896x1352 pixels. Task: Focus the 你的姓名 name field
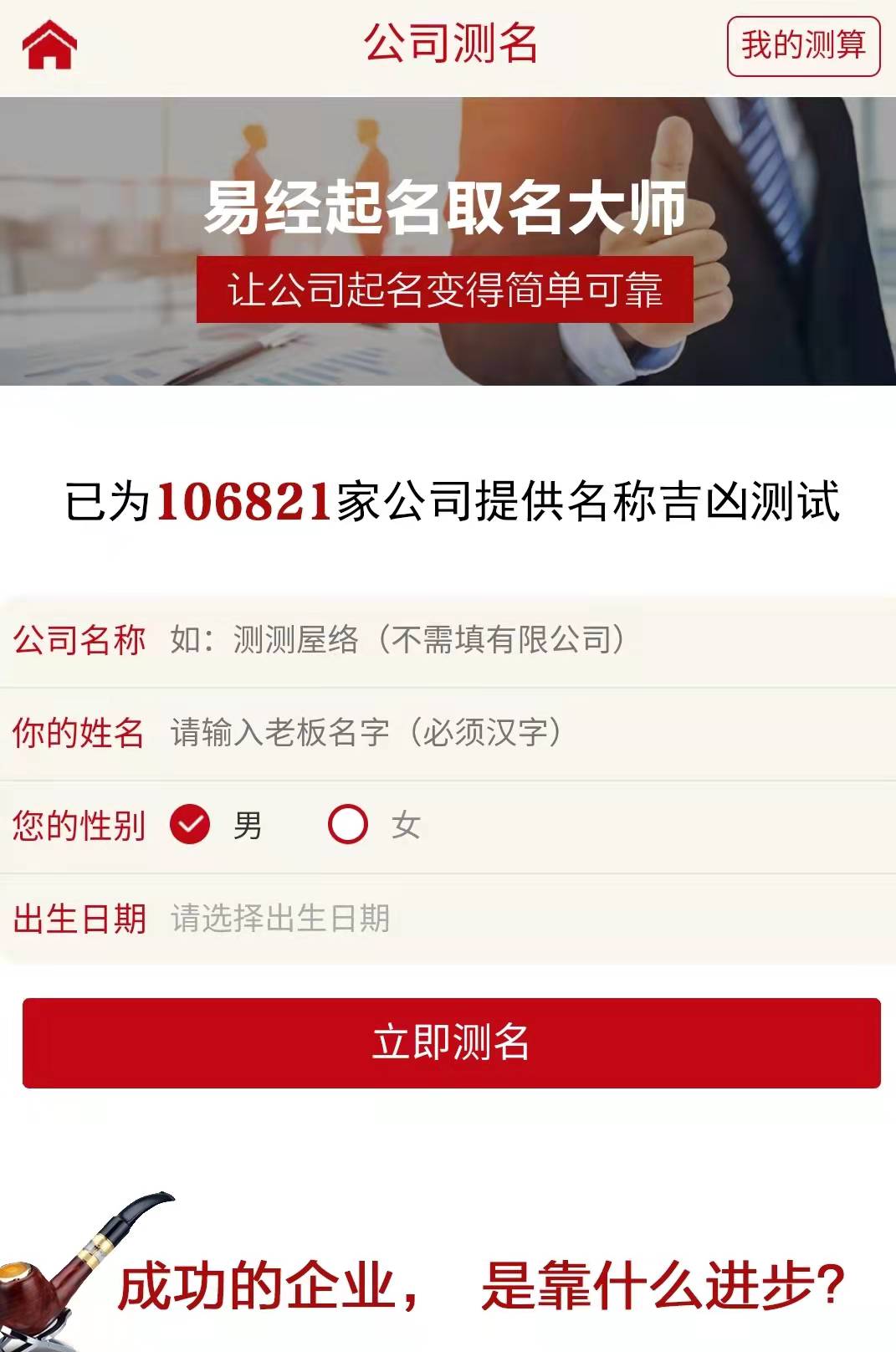click(x=502, y=733)
